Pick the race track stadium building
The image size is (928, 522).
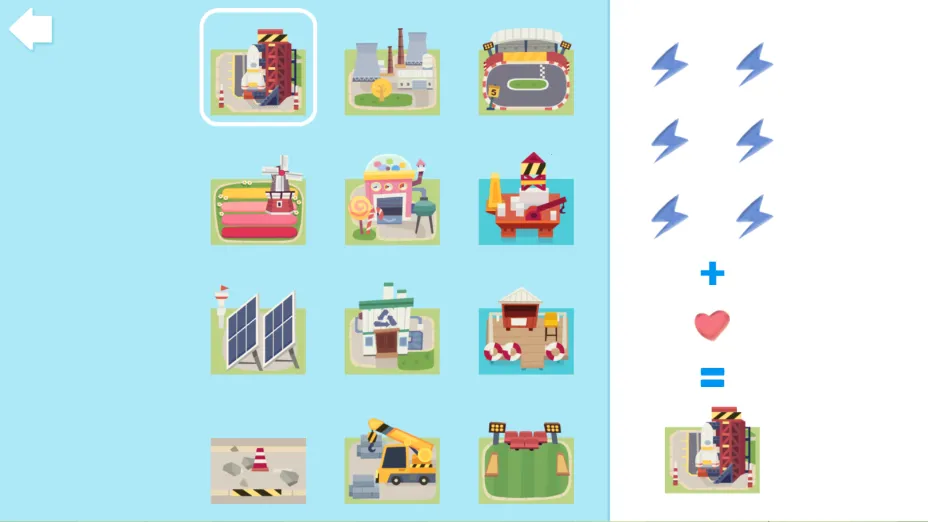pos(526,72)
